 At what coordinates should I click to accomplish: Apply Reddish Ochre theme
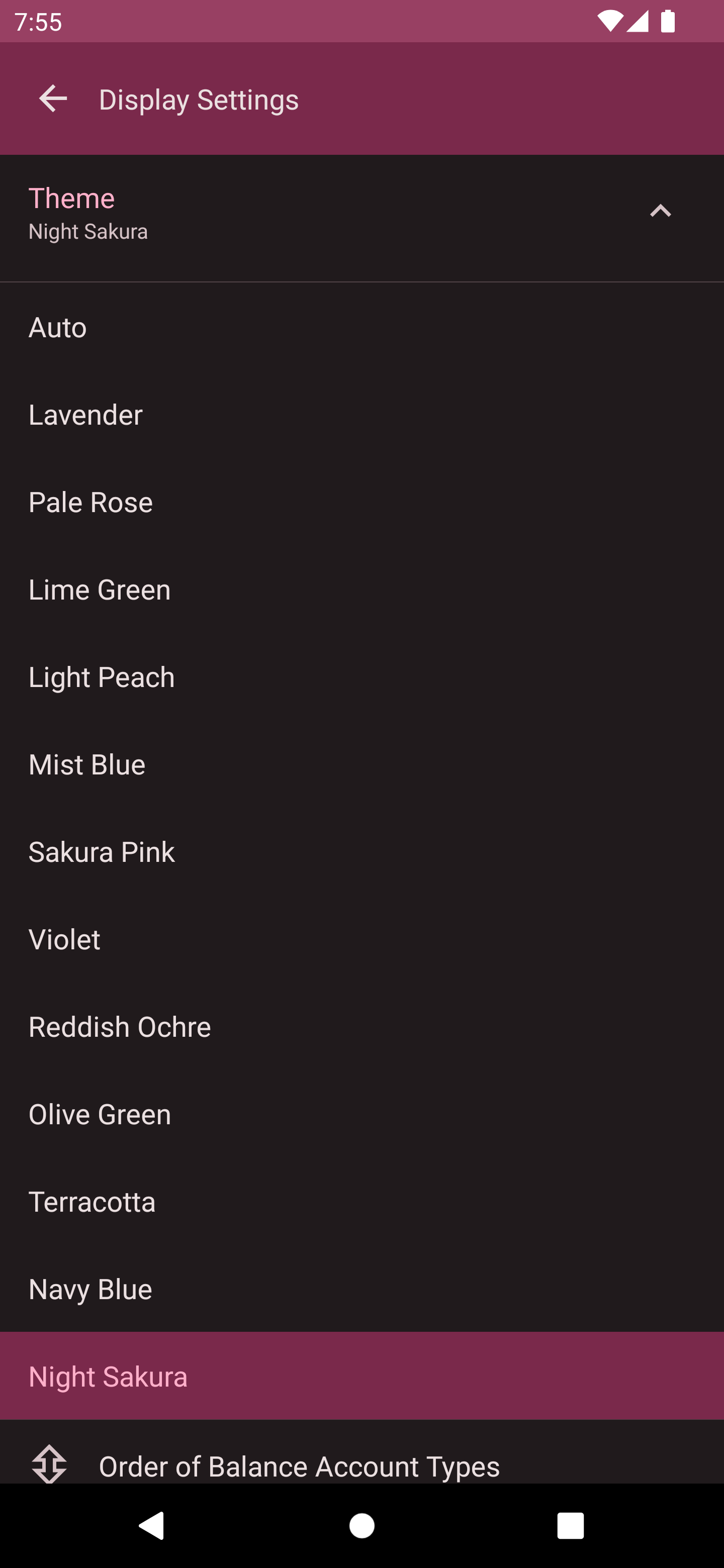pyautogui.click(x=361, y=1027)
